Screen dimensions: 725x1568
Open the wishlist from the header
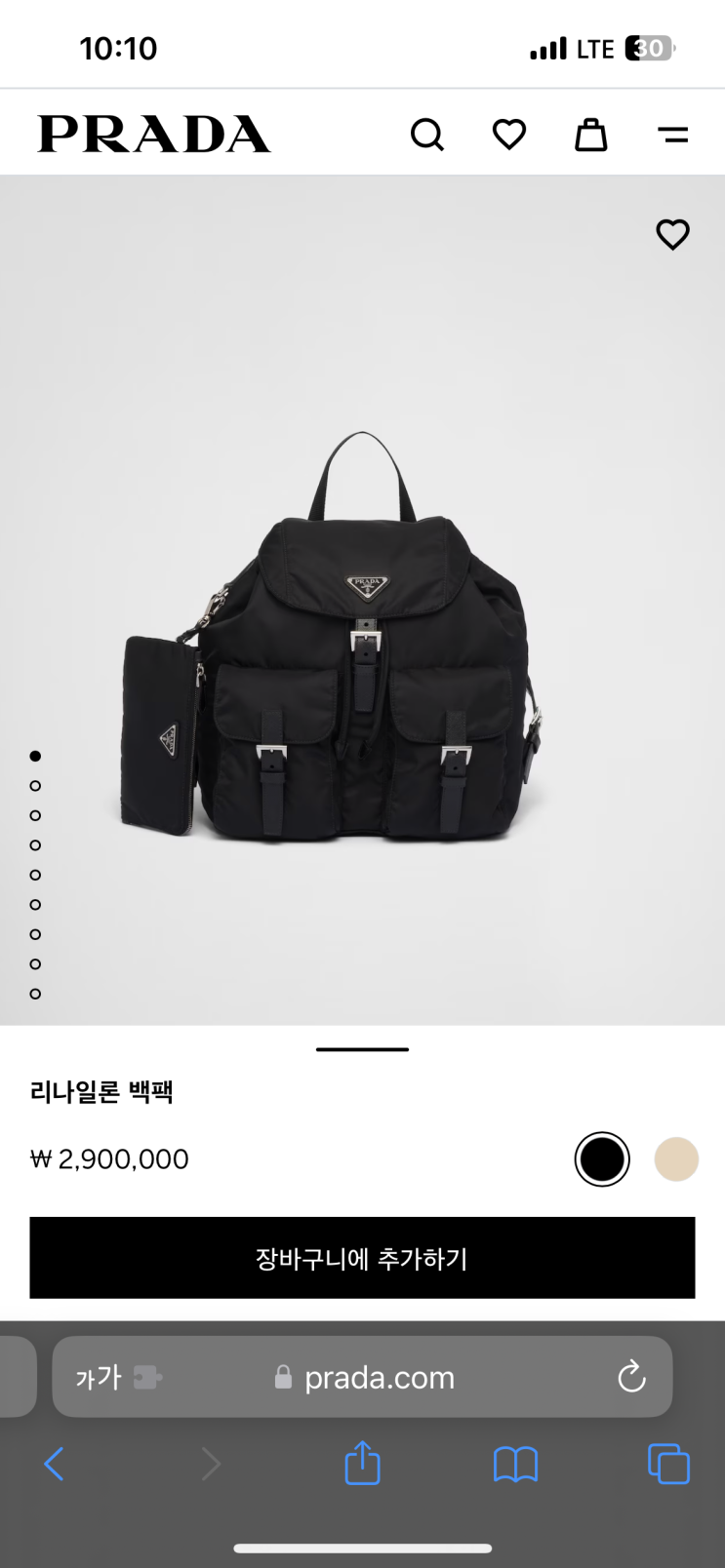tap(508, 135)
